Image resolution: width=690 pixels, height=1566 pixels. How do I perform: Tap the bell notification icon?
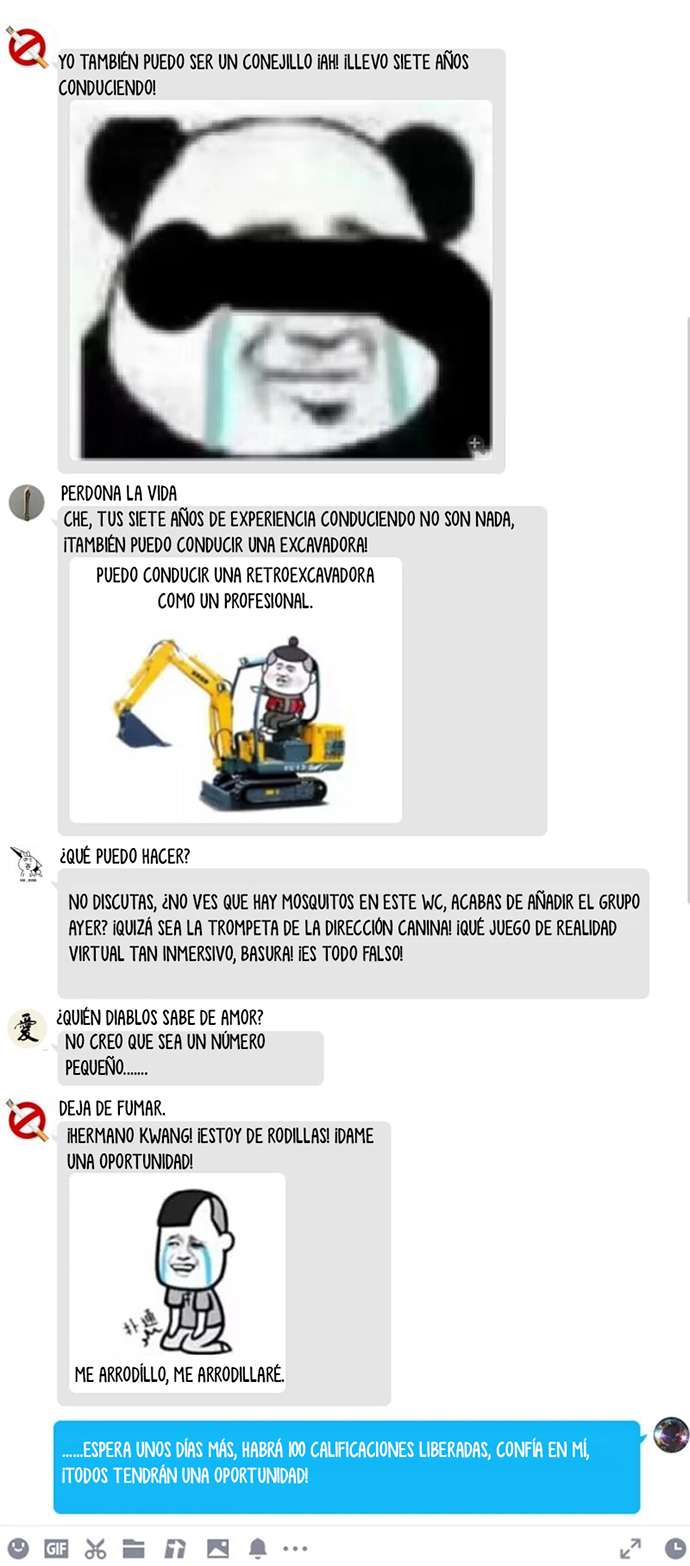pyautogui.click(x=258, y=1548)
